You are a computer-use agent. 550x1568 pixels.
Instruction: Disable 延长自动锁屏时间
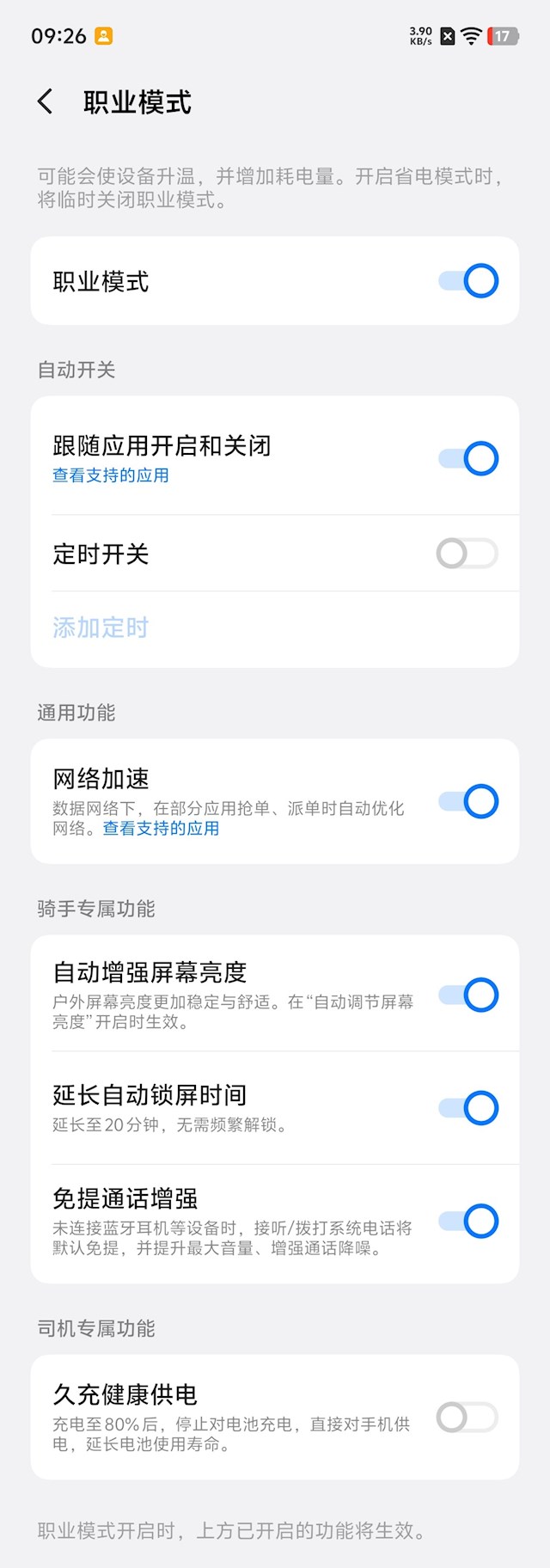point(467,1108)
